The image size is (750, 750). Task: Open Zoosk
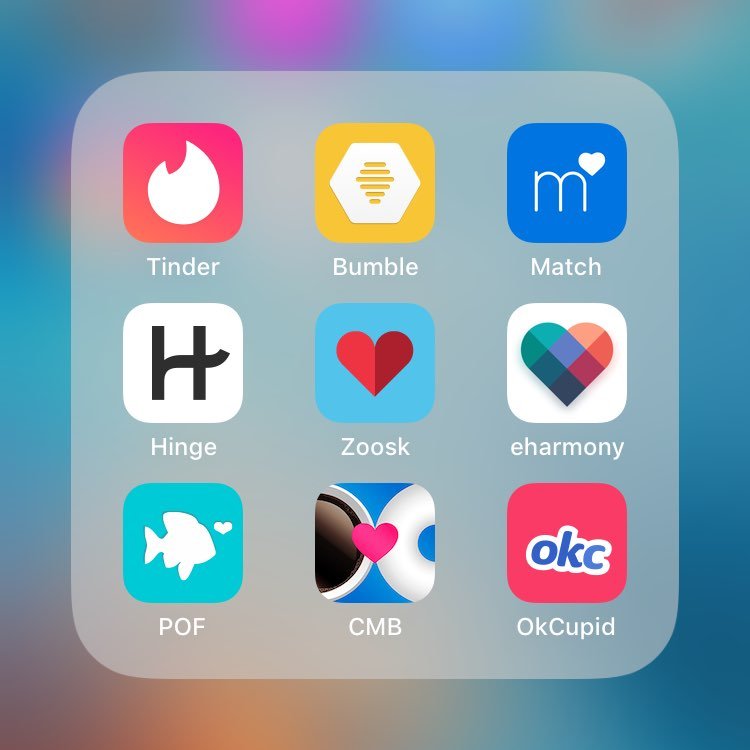[x=375, y=363]
